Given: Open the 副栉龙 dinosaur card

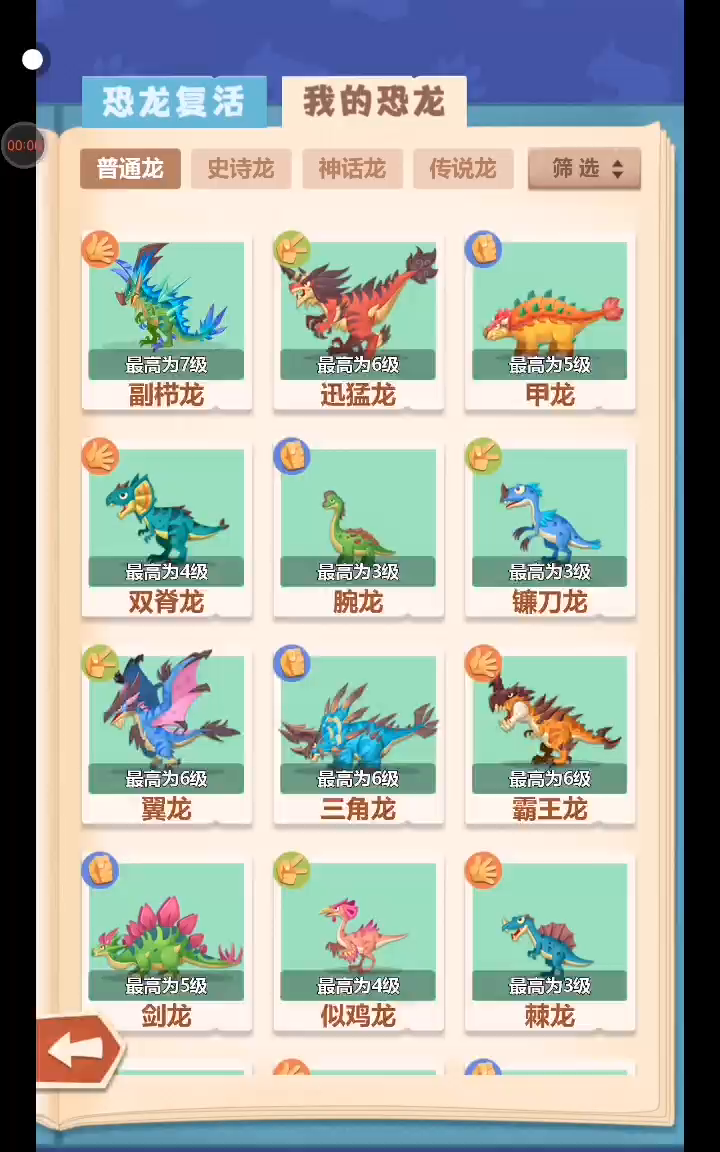Looking at the screenshot, I should tap(167, 322).
